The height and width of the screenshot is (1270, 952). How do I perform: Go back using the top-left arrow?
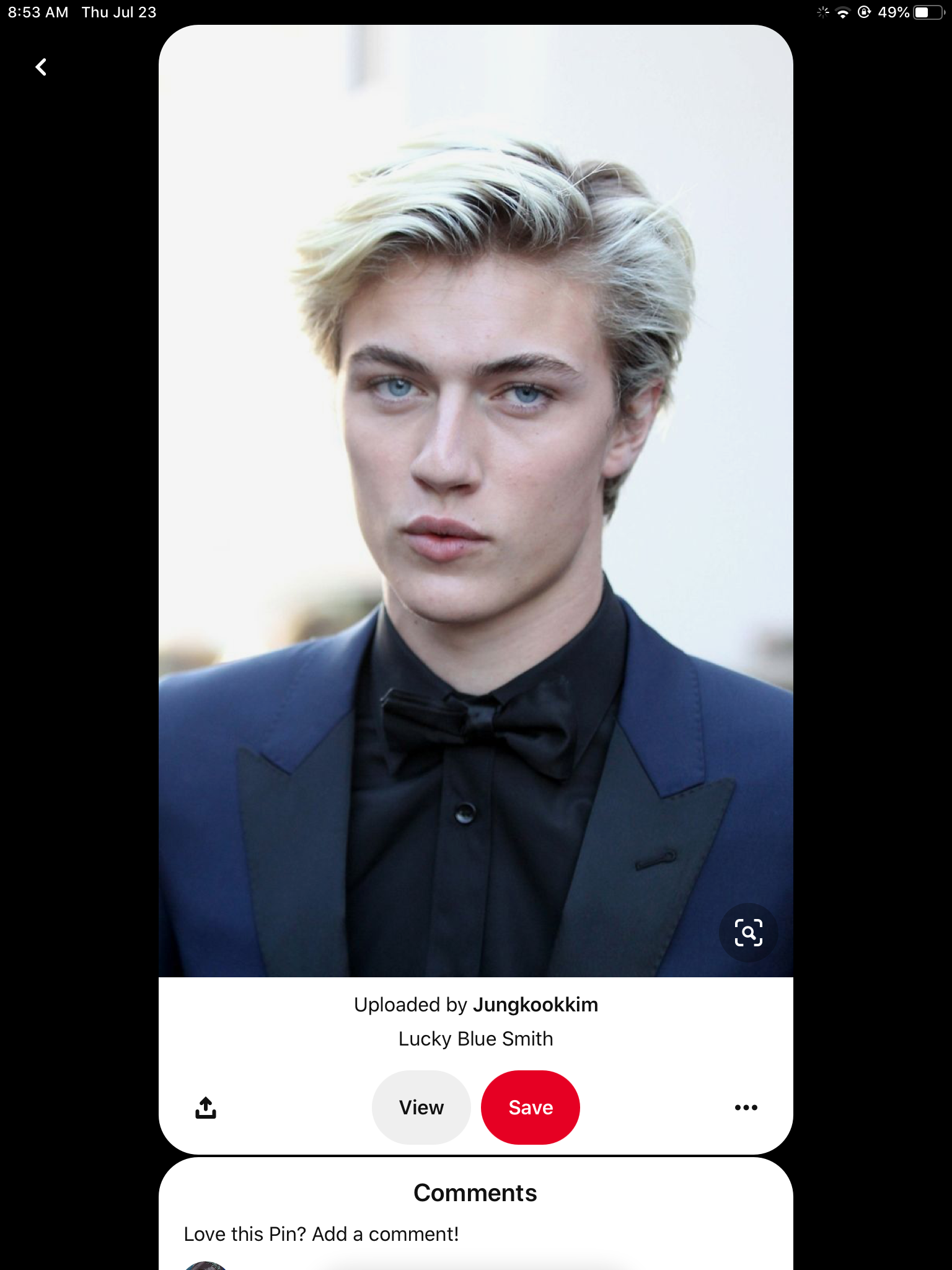click(x=41, y=67)
